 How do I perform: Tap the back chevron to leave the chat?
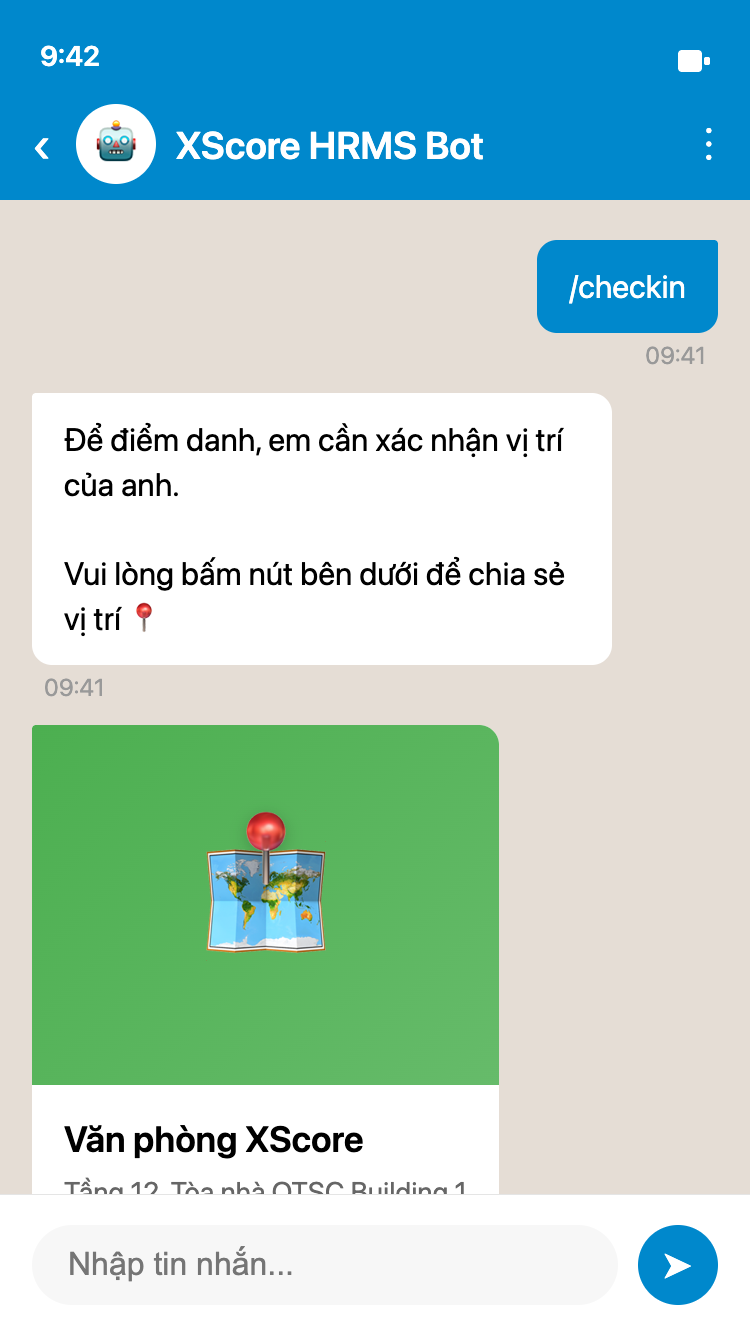(41, 146)
